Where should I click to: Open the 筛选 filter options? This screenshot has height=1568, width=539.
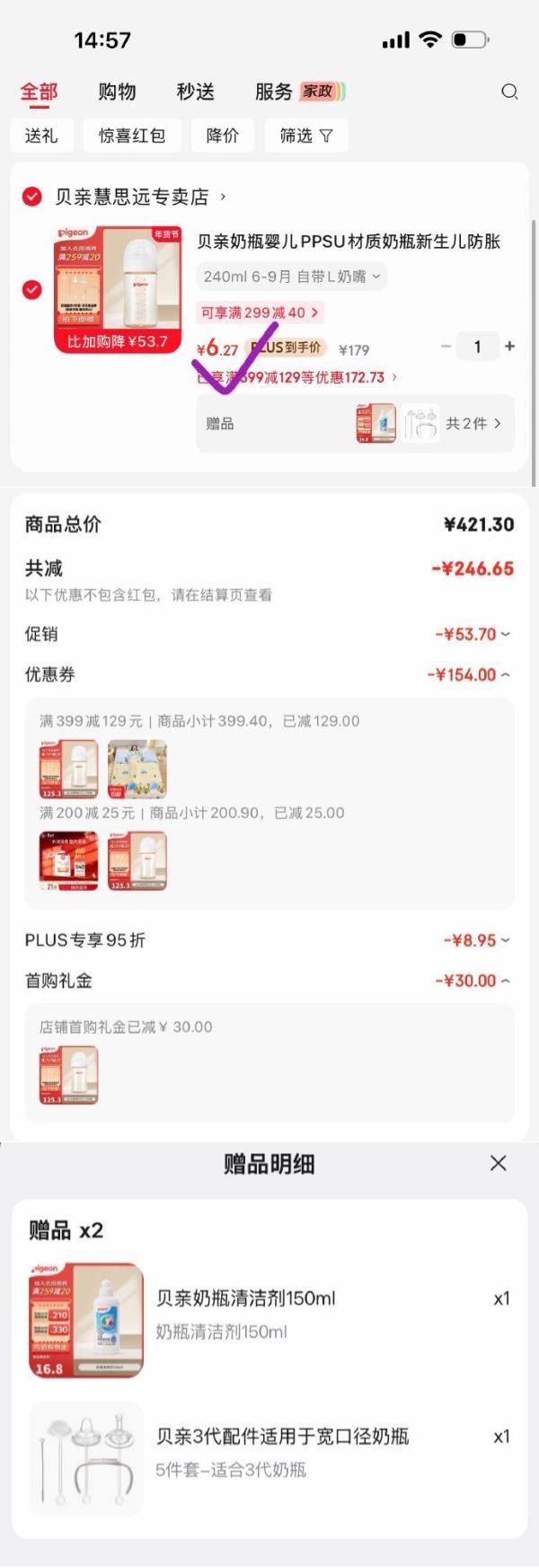(305, 136)
